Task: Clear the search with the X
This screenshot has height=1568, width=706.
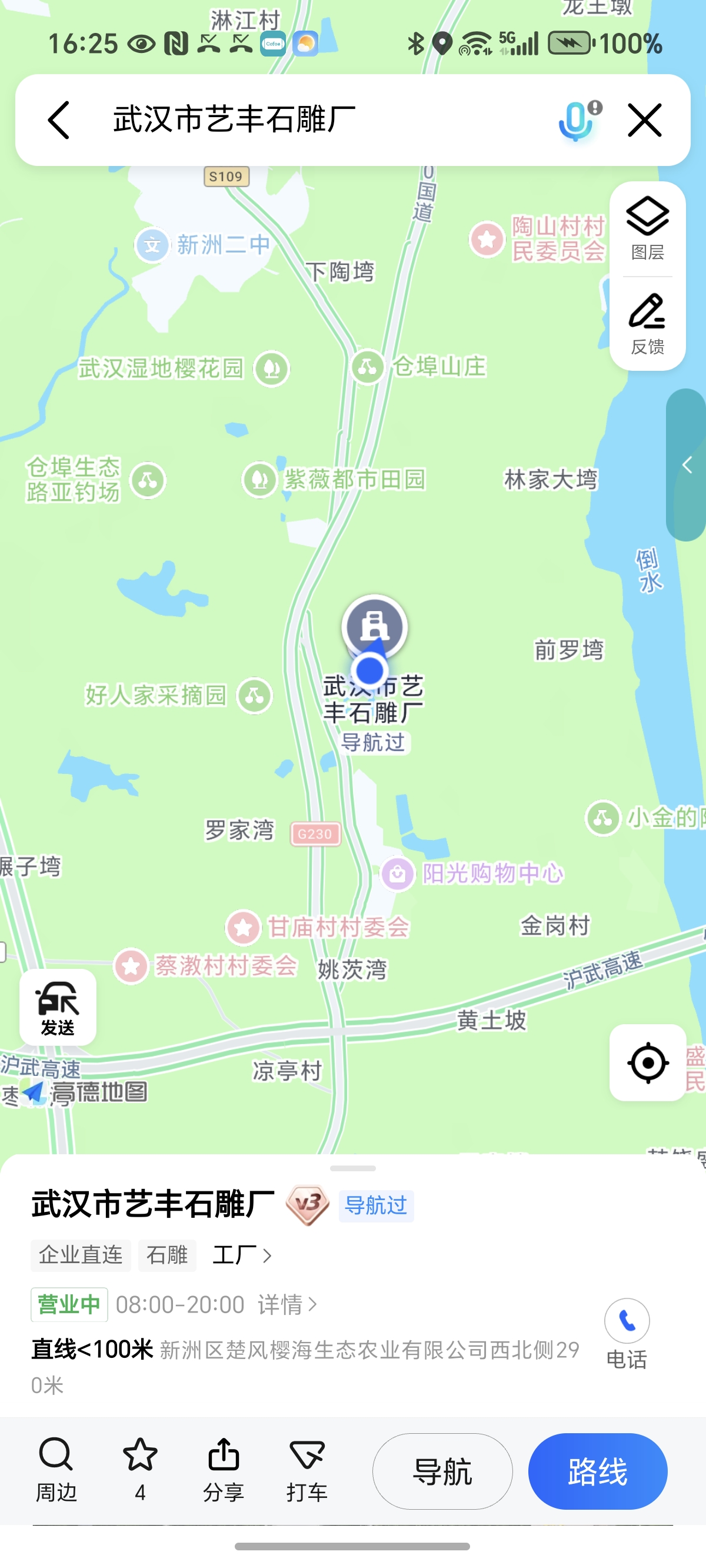Action: 645,120
